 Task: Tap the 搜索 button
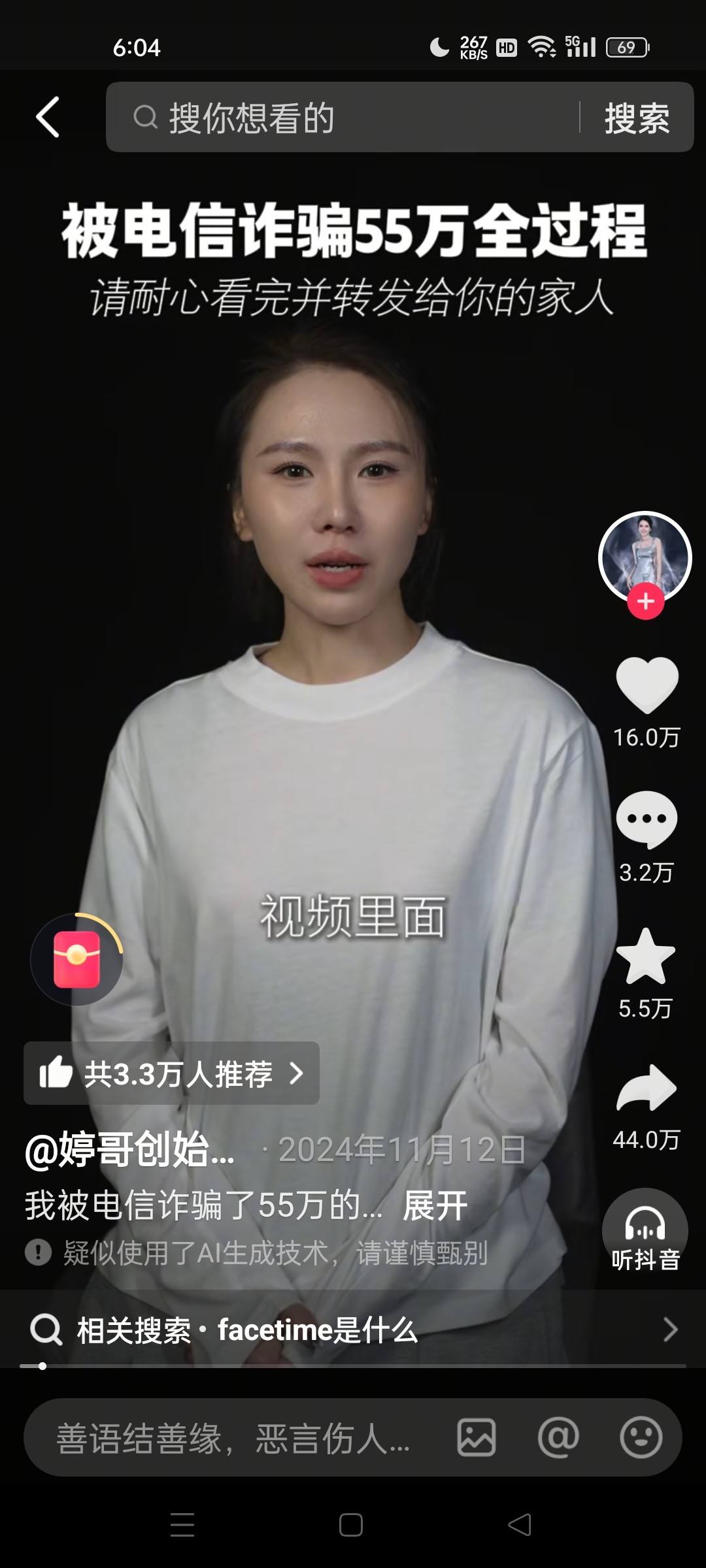pyautogui.click(x=637, y=118)
